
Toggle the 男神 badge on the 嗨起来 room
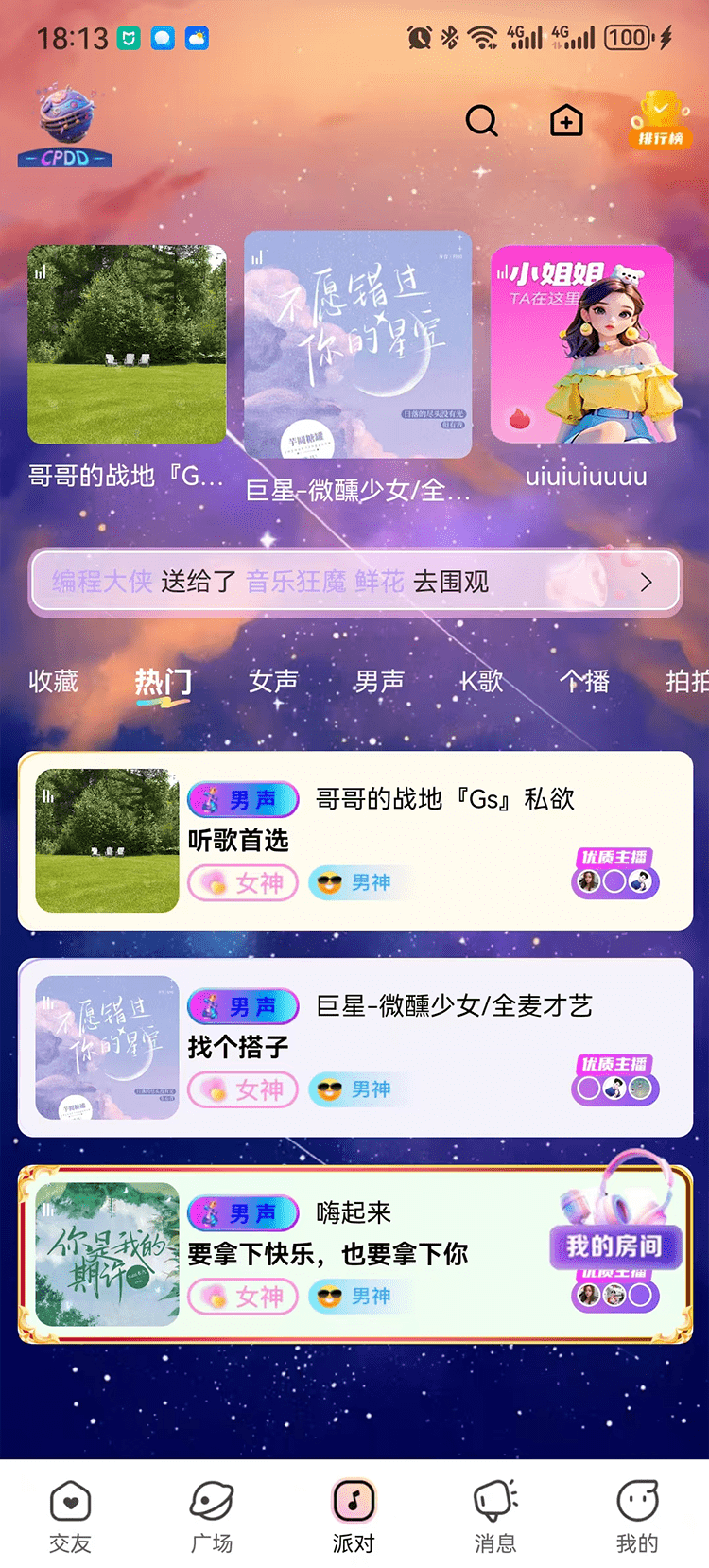click(x=360, y=1297)
